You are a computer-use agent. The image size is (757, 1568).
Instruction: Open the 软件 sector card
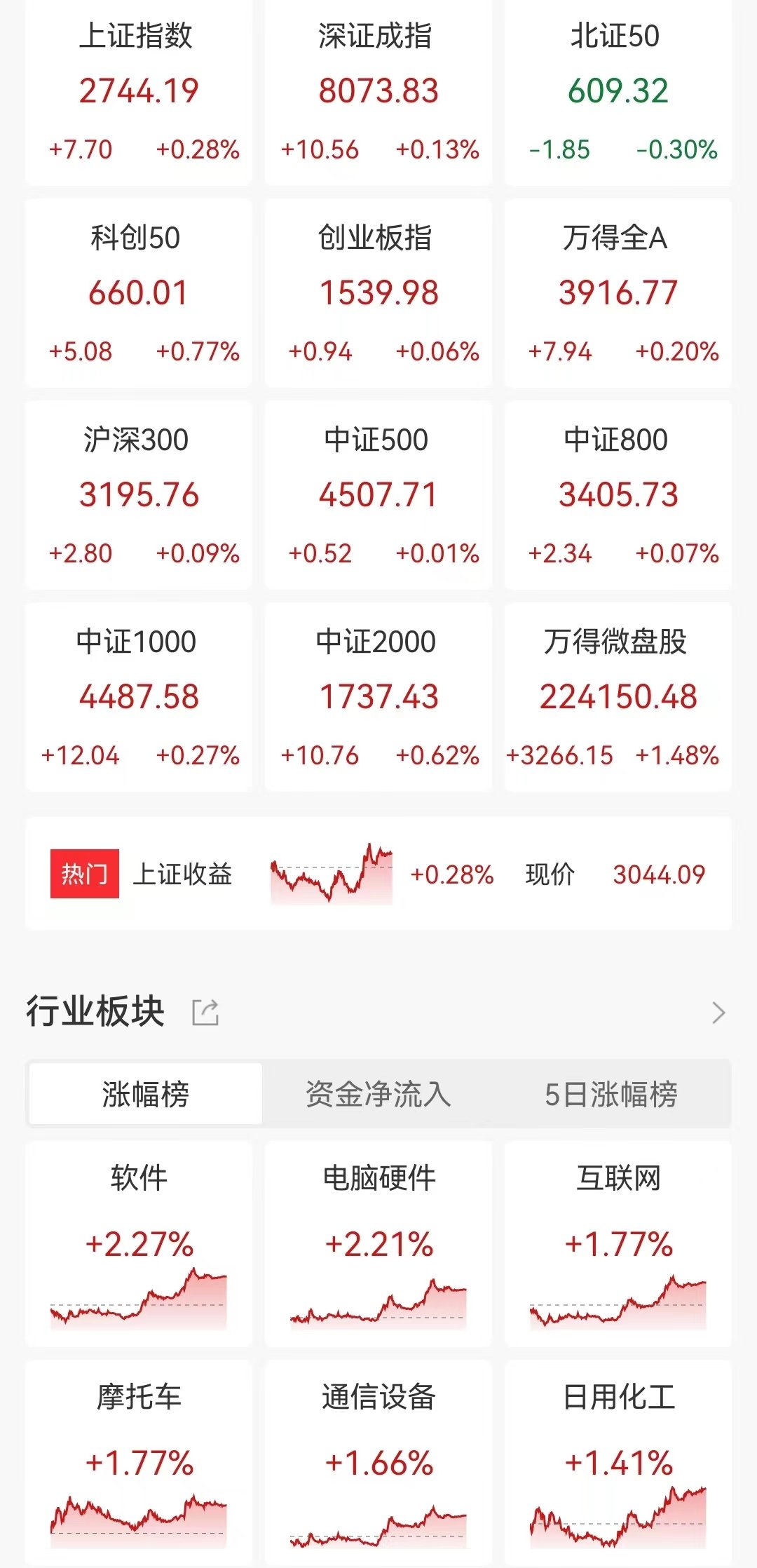point(138,1244)
